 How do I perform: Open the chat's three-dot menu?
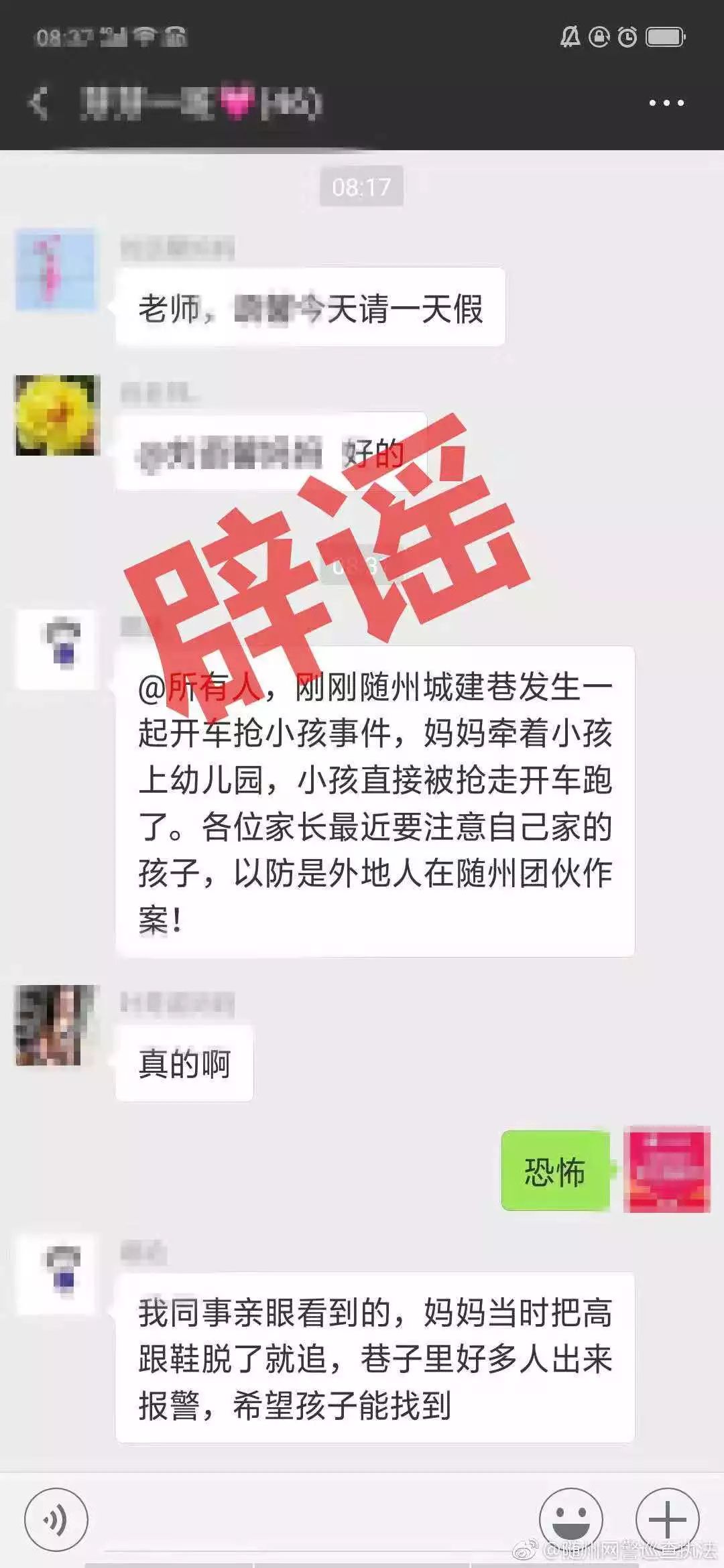(666, 103)
